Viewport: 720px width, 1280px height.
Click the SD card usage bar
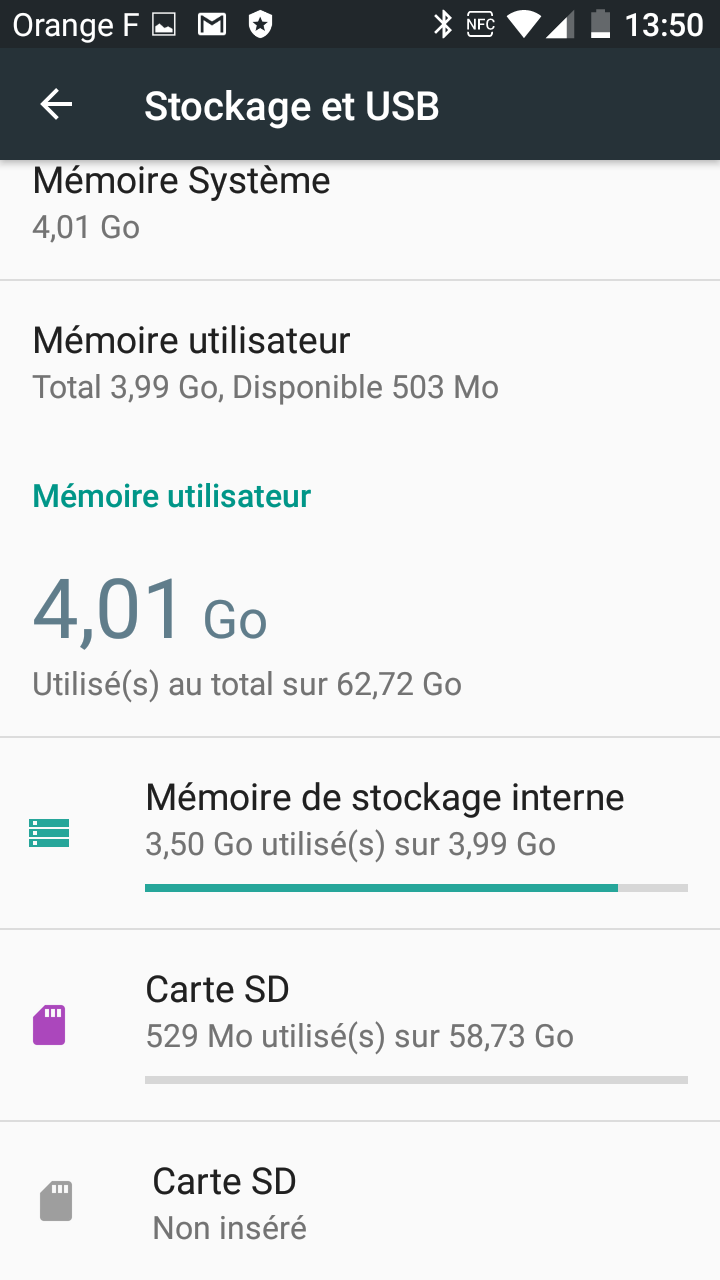point(417,1079)
